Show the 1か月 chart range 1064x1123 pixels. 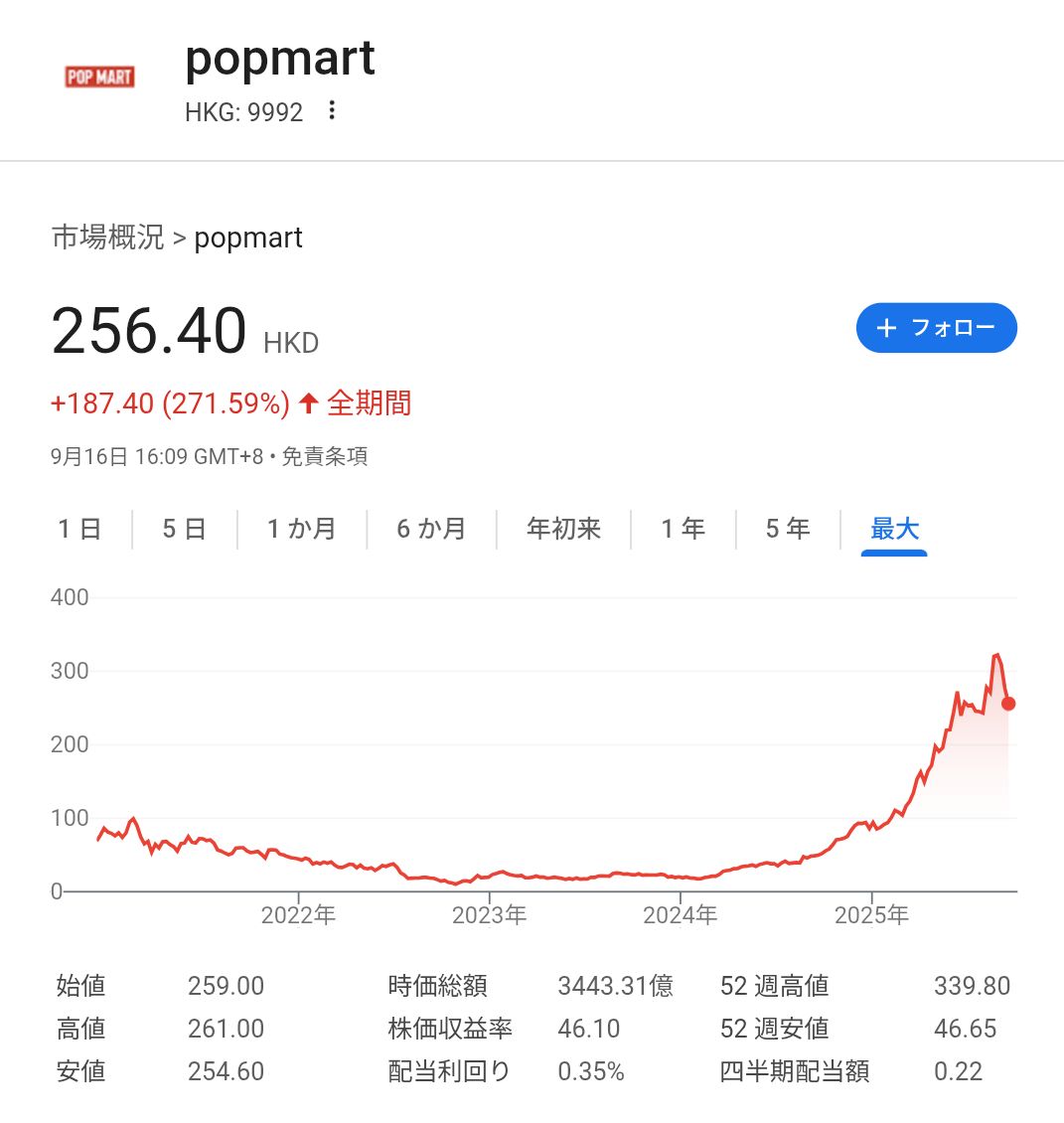tap(301, 529)
